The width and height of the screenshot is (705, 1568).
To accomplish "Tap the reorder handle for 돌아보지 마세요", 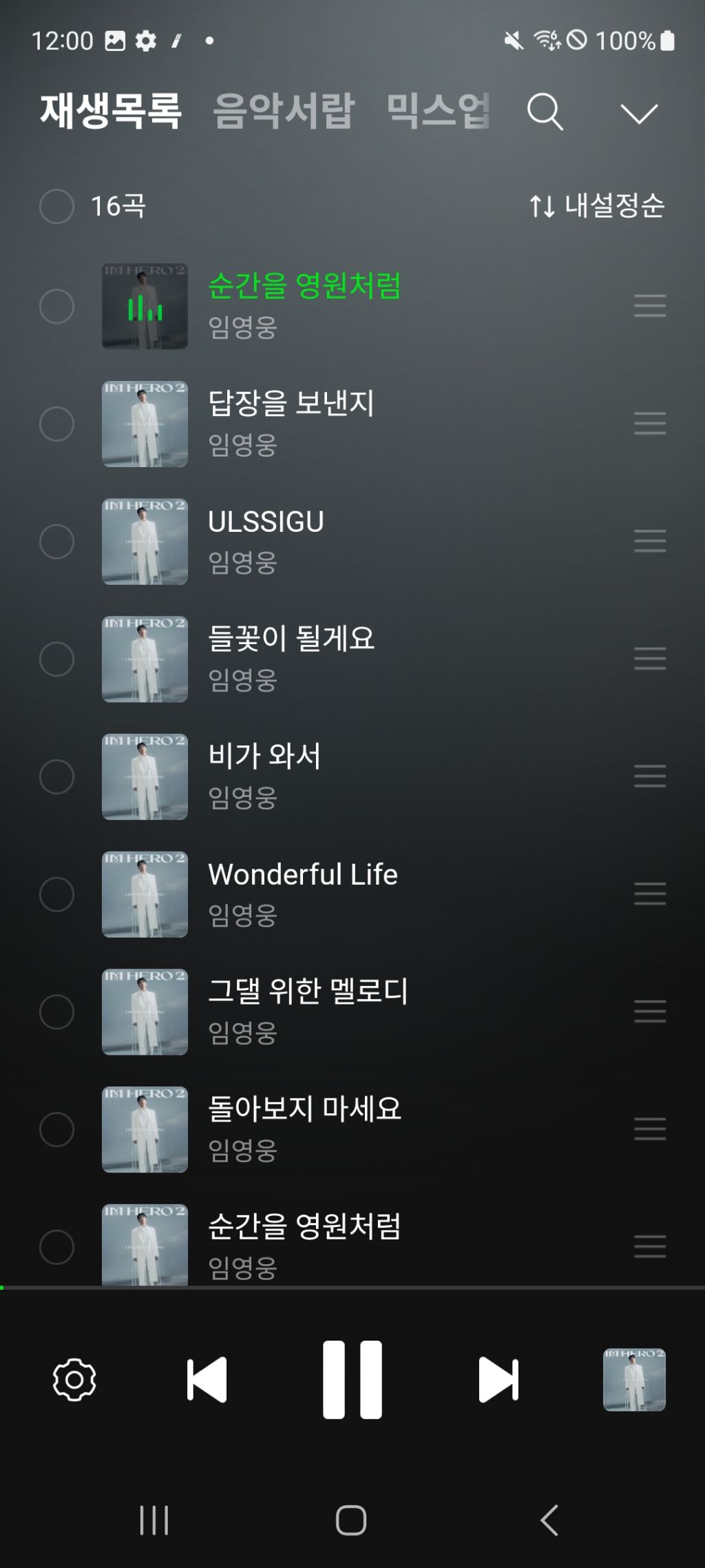I will (649, 1128).
